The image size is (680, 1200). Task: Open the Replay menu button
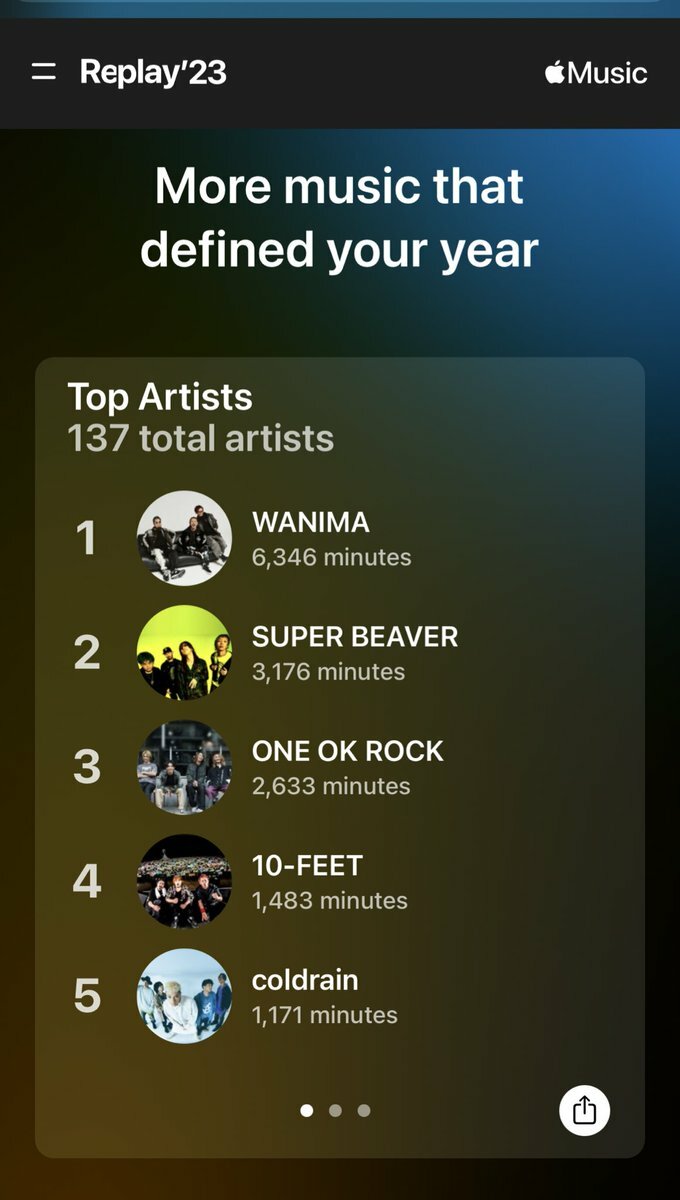[43, 72]
